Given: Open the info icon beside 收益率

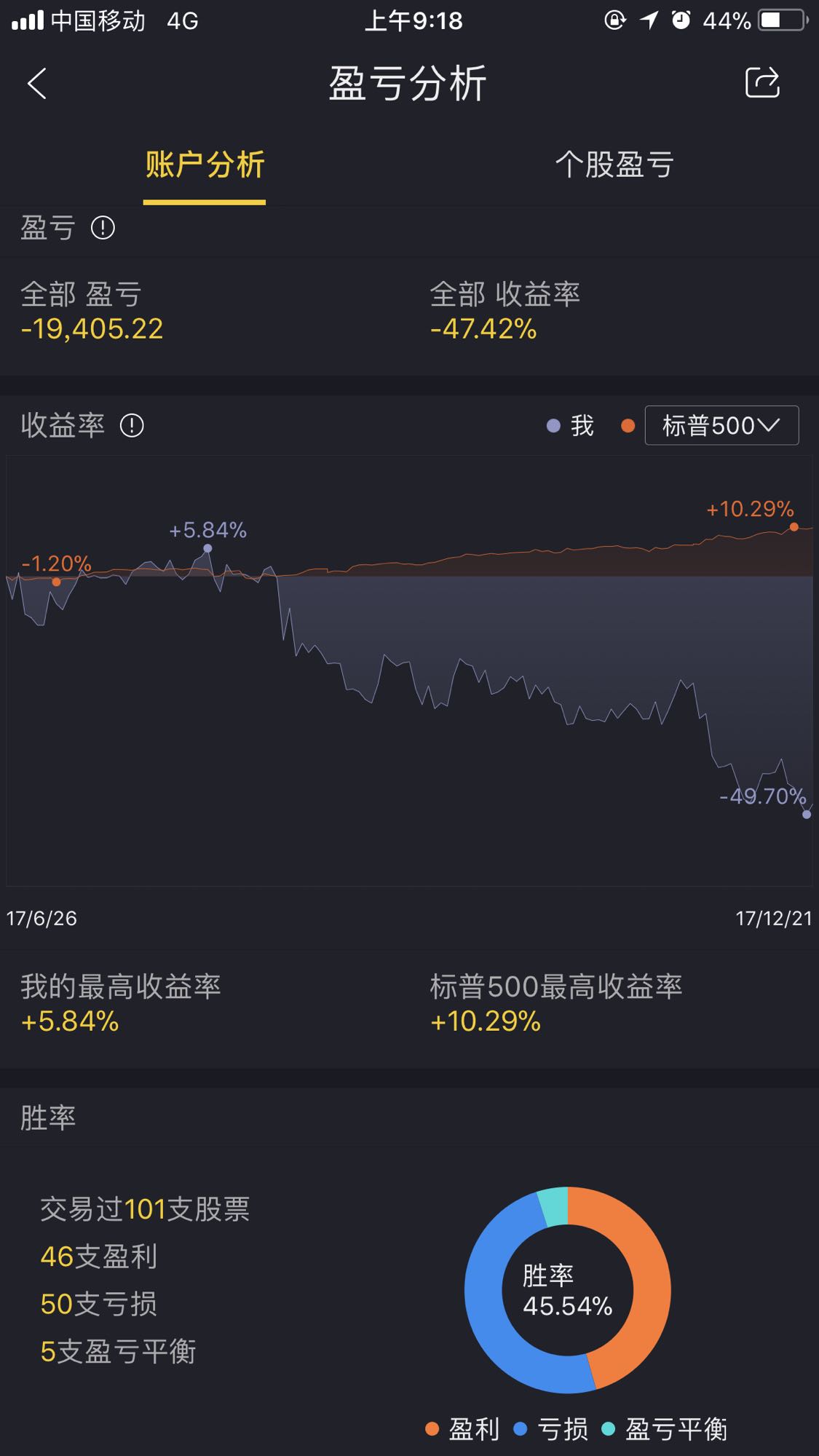Looking at the screenshot, I should point(132,425).
